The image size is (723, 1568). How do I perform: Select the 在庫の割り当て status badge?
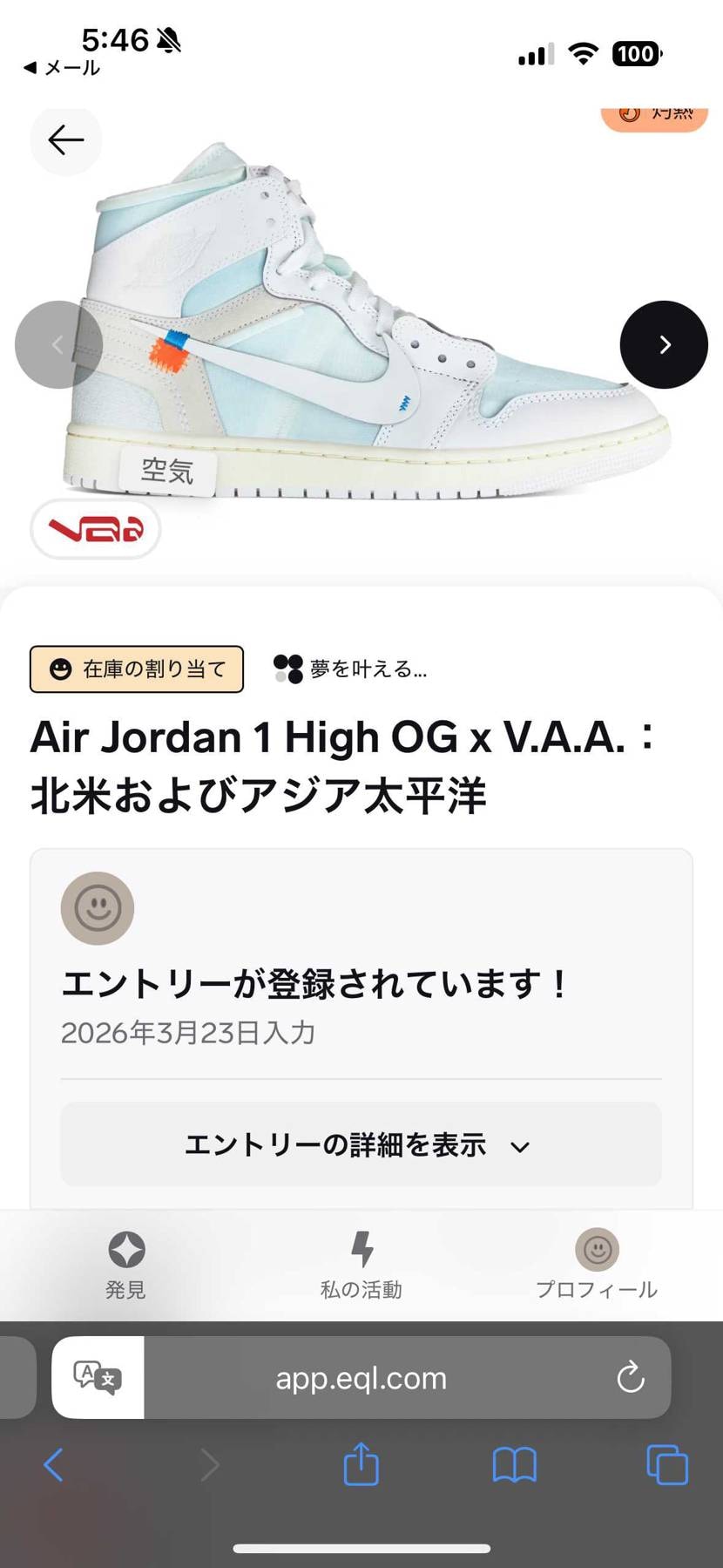pos(135,669)
